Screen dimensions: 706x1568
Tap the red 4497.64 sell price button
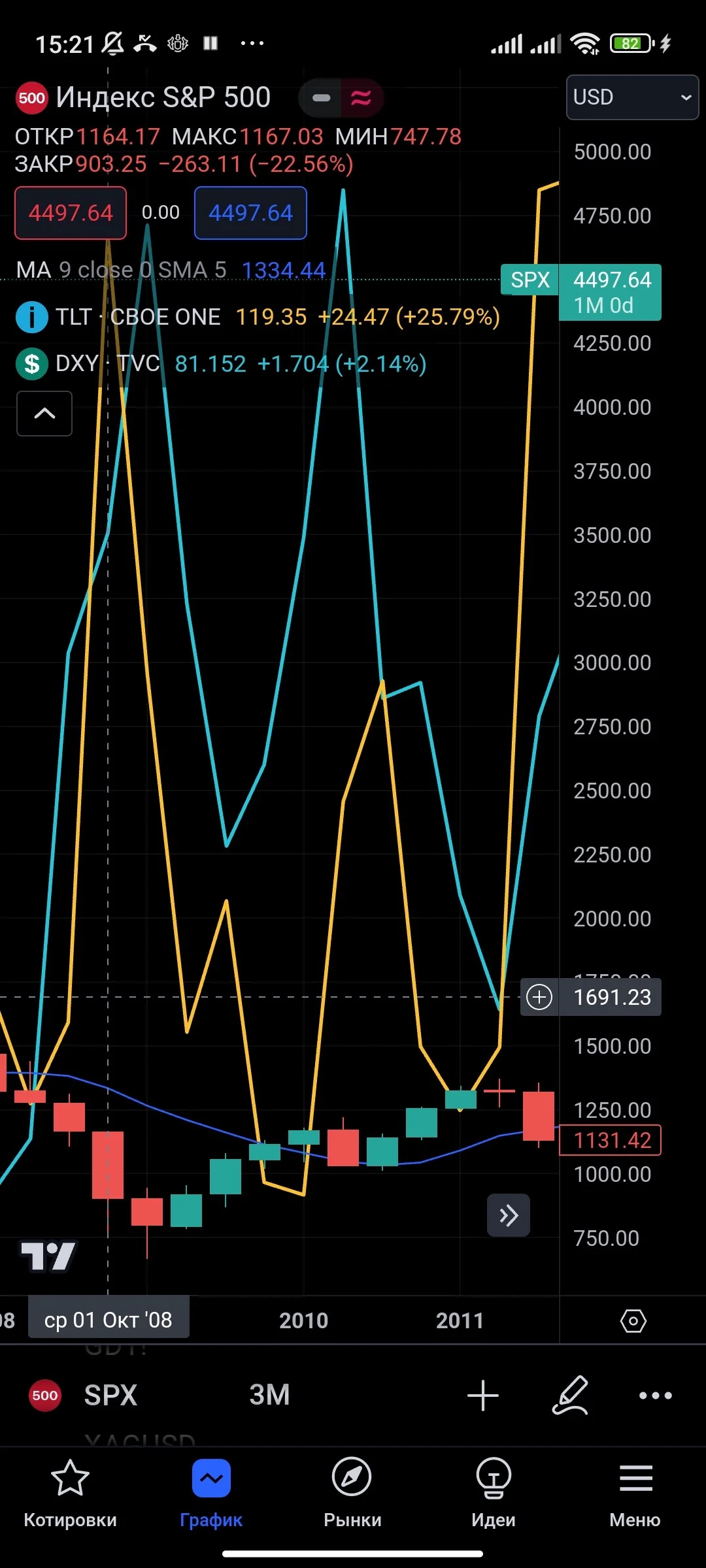[x=71, y=213]
